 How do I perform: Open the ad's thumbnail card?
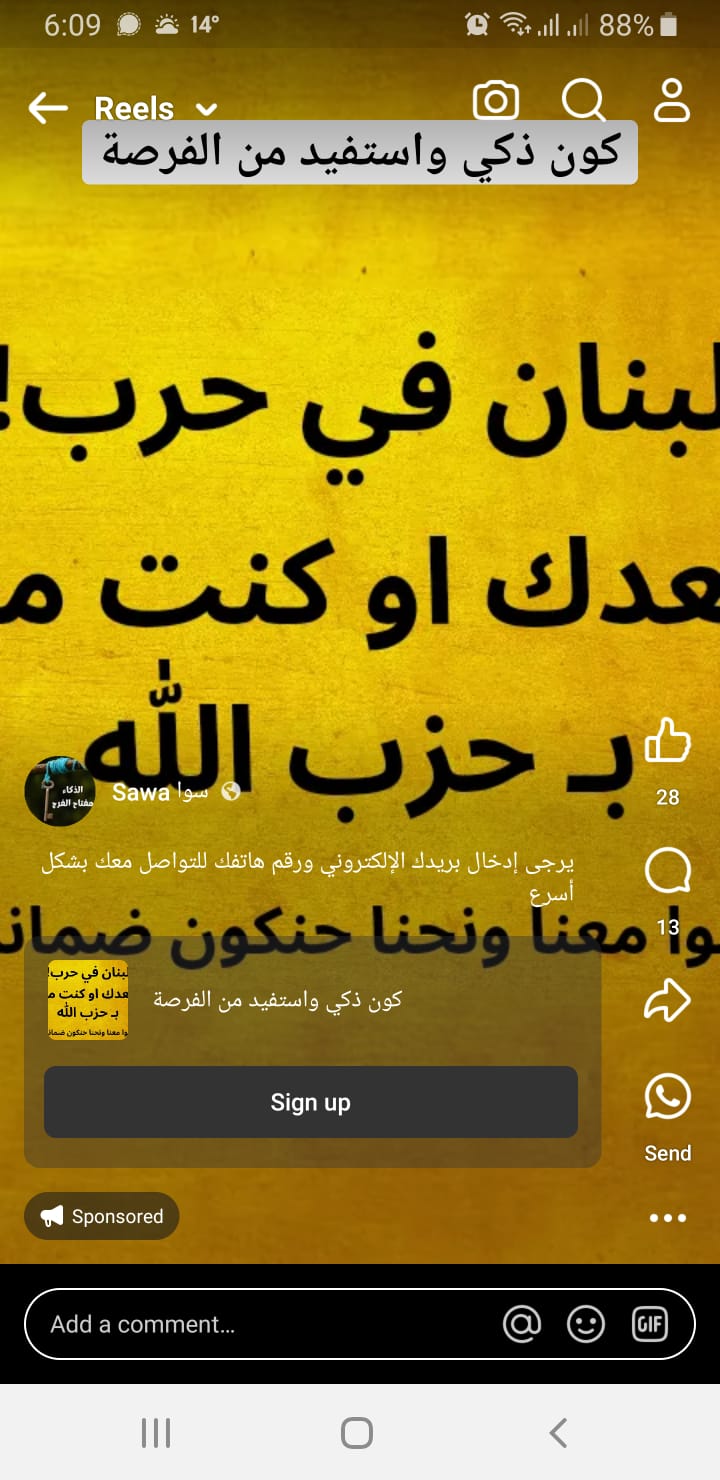point(88,1000)
